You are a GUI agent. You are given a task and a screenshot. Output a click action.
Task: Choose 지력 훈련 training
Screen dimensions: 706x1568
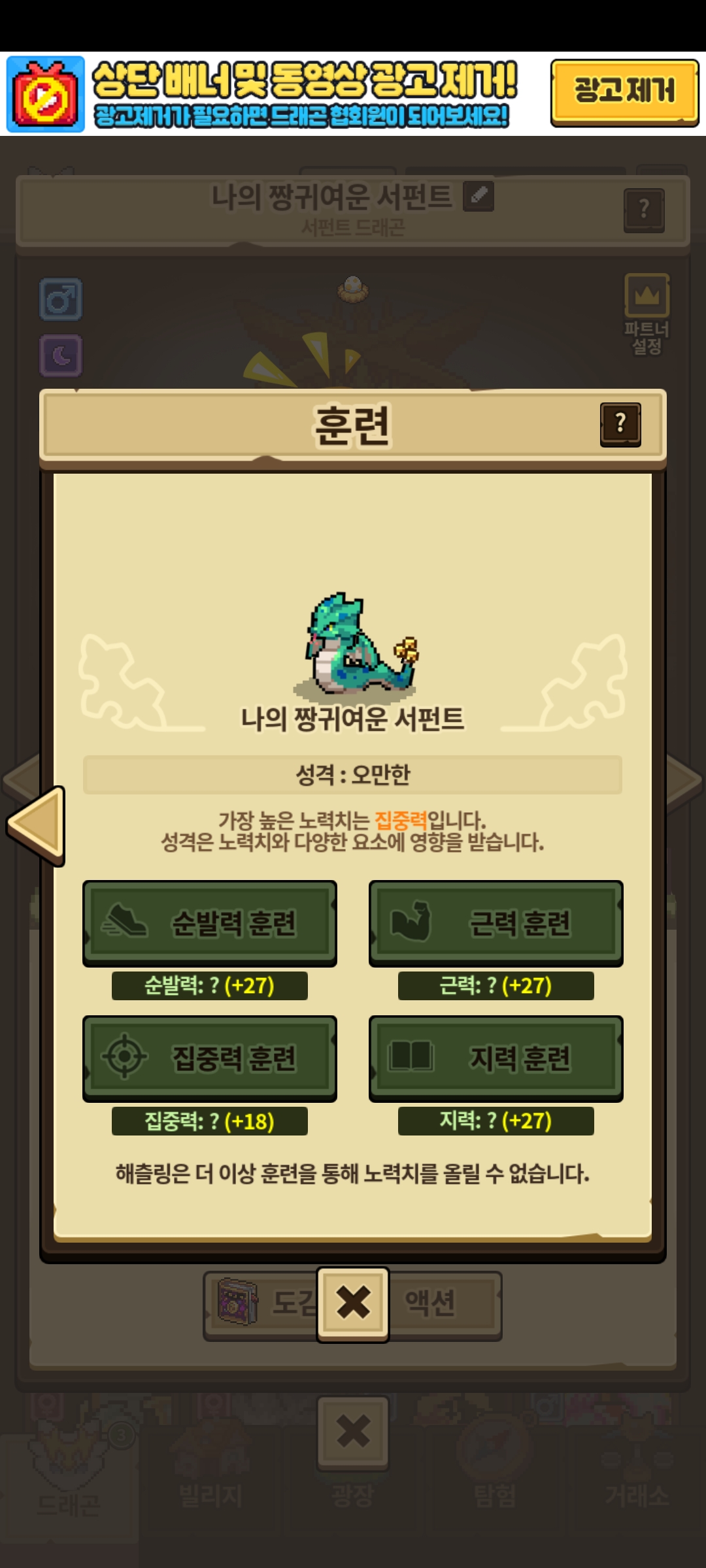(x=496, y=1058)
